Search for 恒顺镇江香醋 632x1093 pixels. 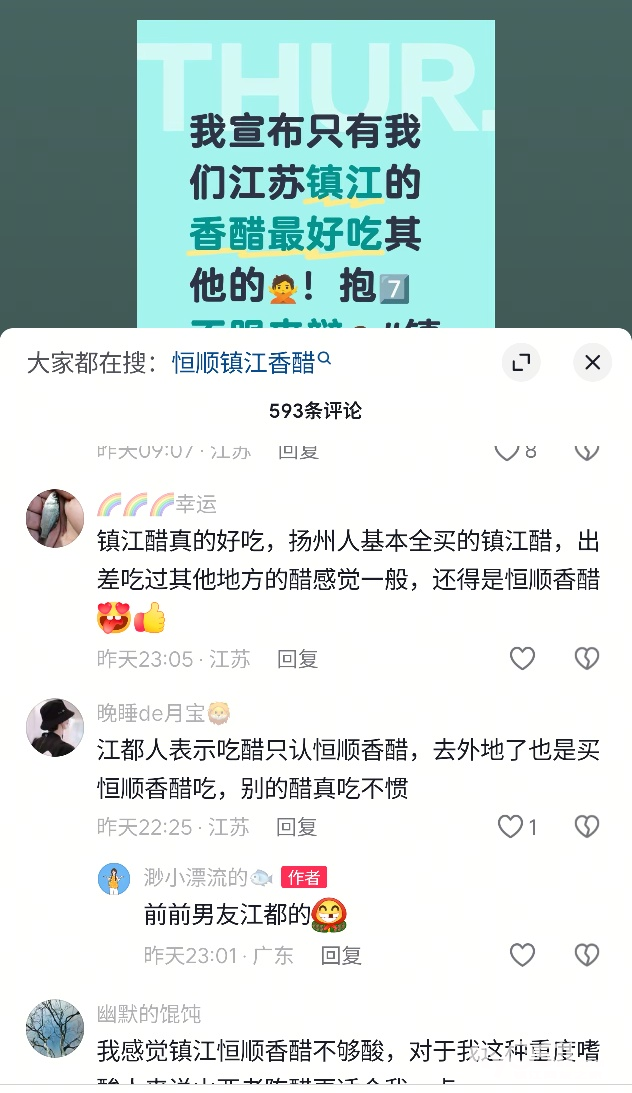tap(244, 362)
